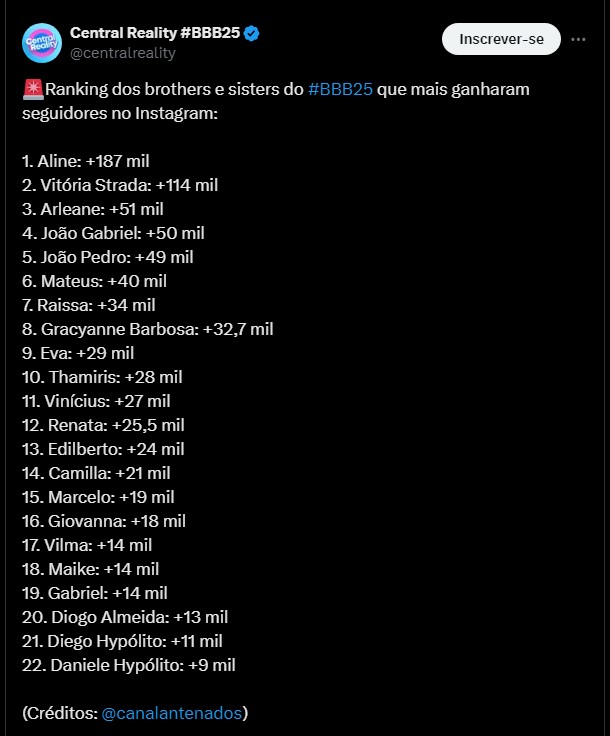Open the @canalantenados mention
Viewport: 610px width, 736px height.
[x=172, y=713]
